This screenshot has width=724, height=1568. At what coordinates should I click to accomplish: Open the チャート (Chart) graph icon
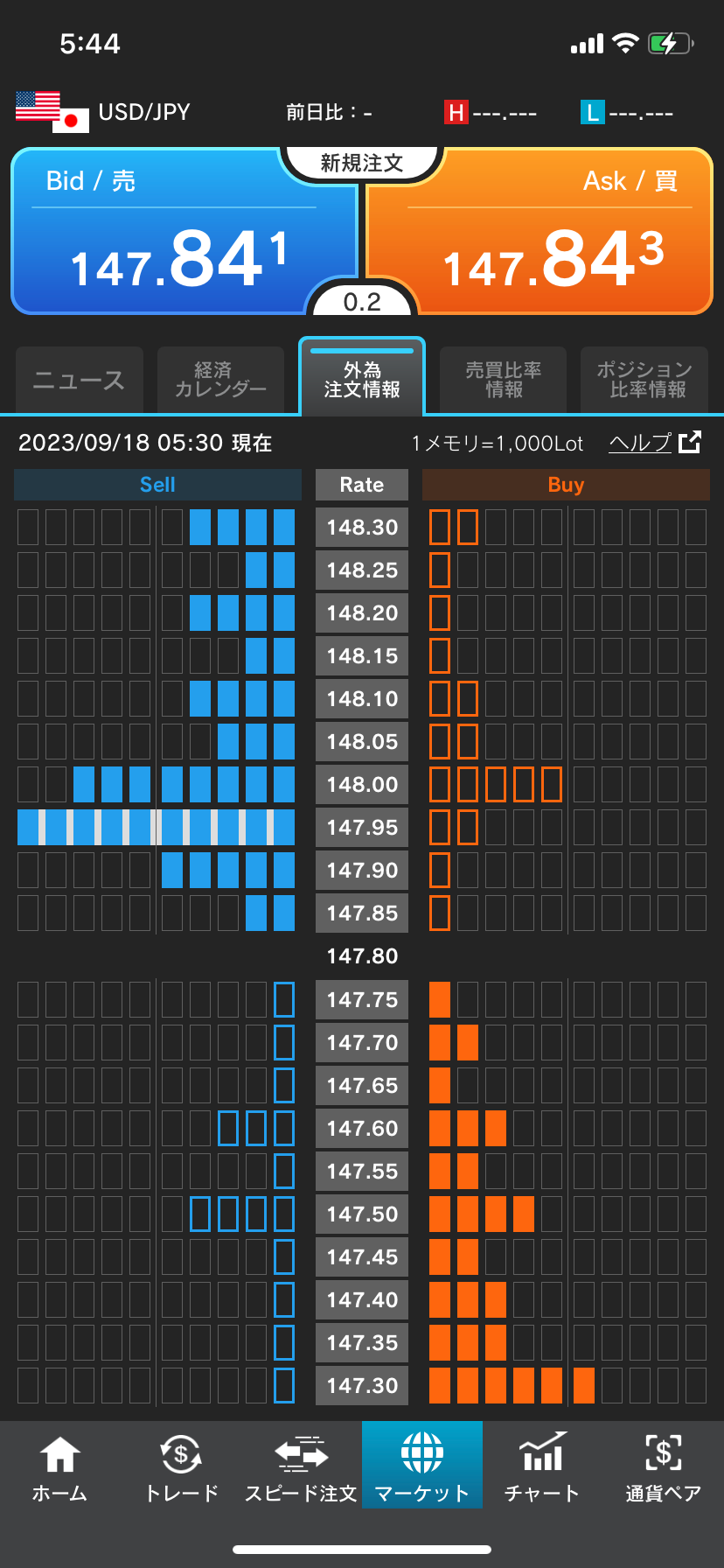point(542,1459)
